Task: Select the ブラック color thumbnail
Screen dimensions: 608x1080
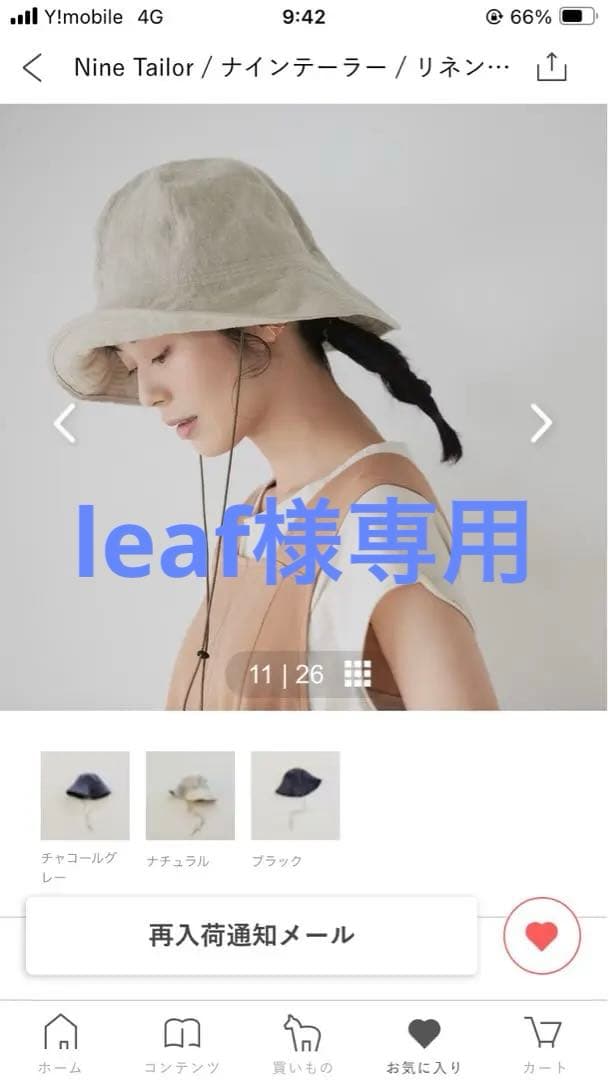Action: 295,796
